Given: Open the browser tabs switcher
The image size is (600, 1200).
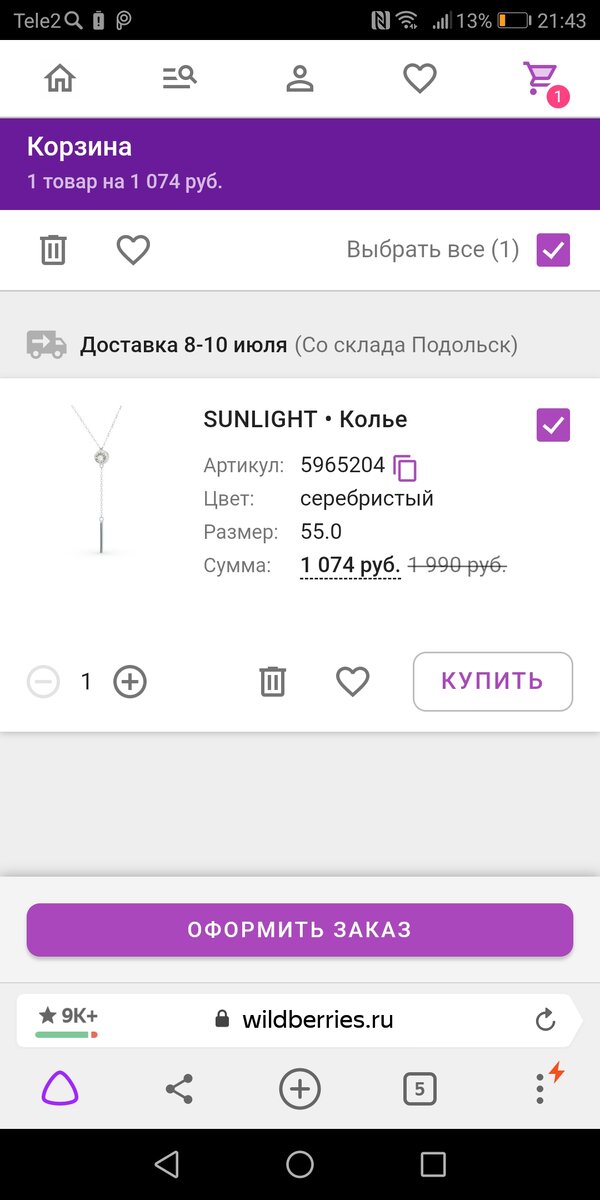Looking at the screenshot, I should [420, 1088].
